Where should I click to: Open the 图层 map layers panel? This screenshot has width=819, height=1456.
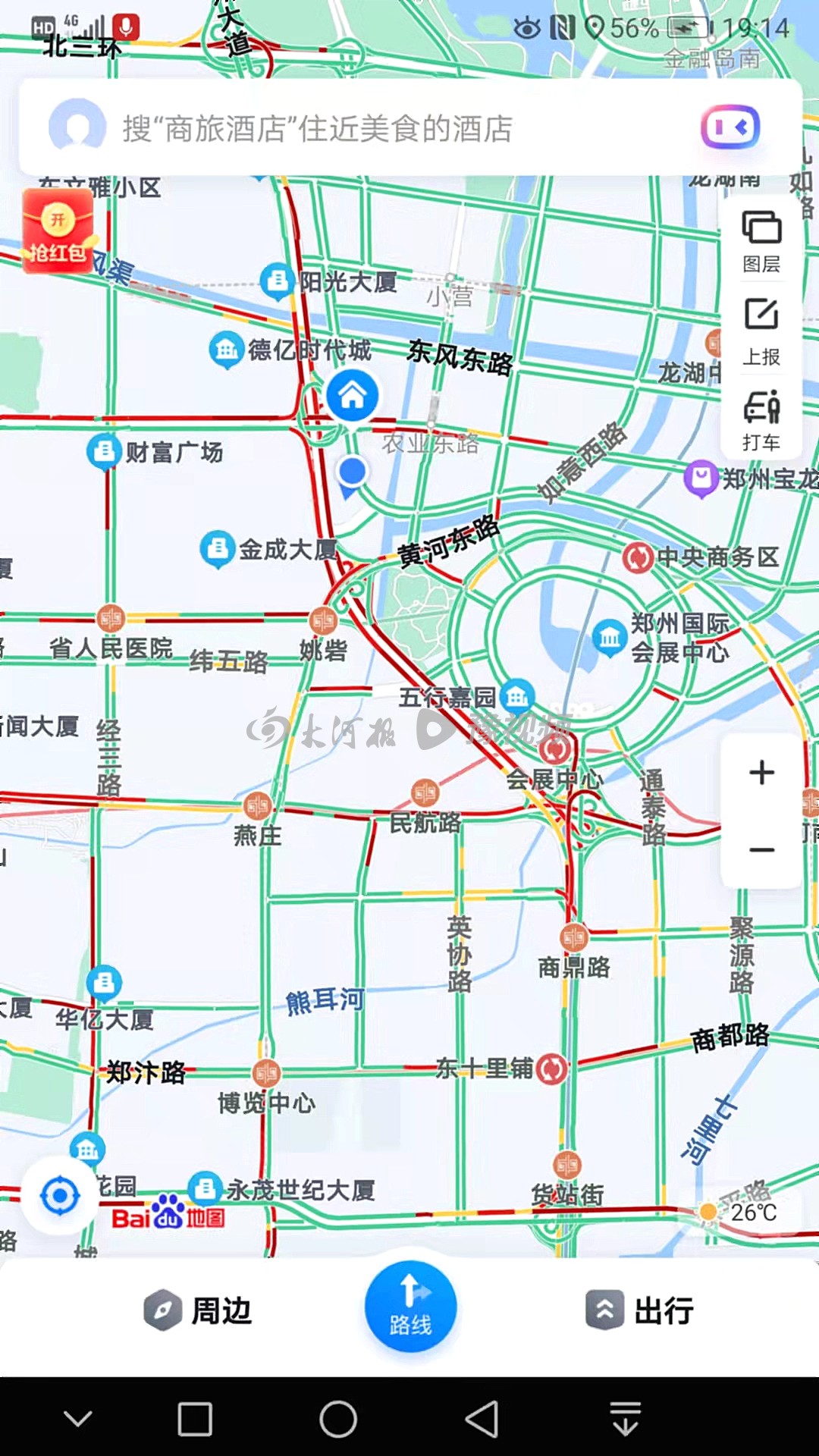coord(761,240)
